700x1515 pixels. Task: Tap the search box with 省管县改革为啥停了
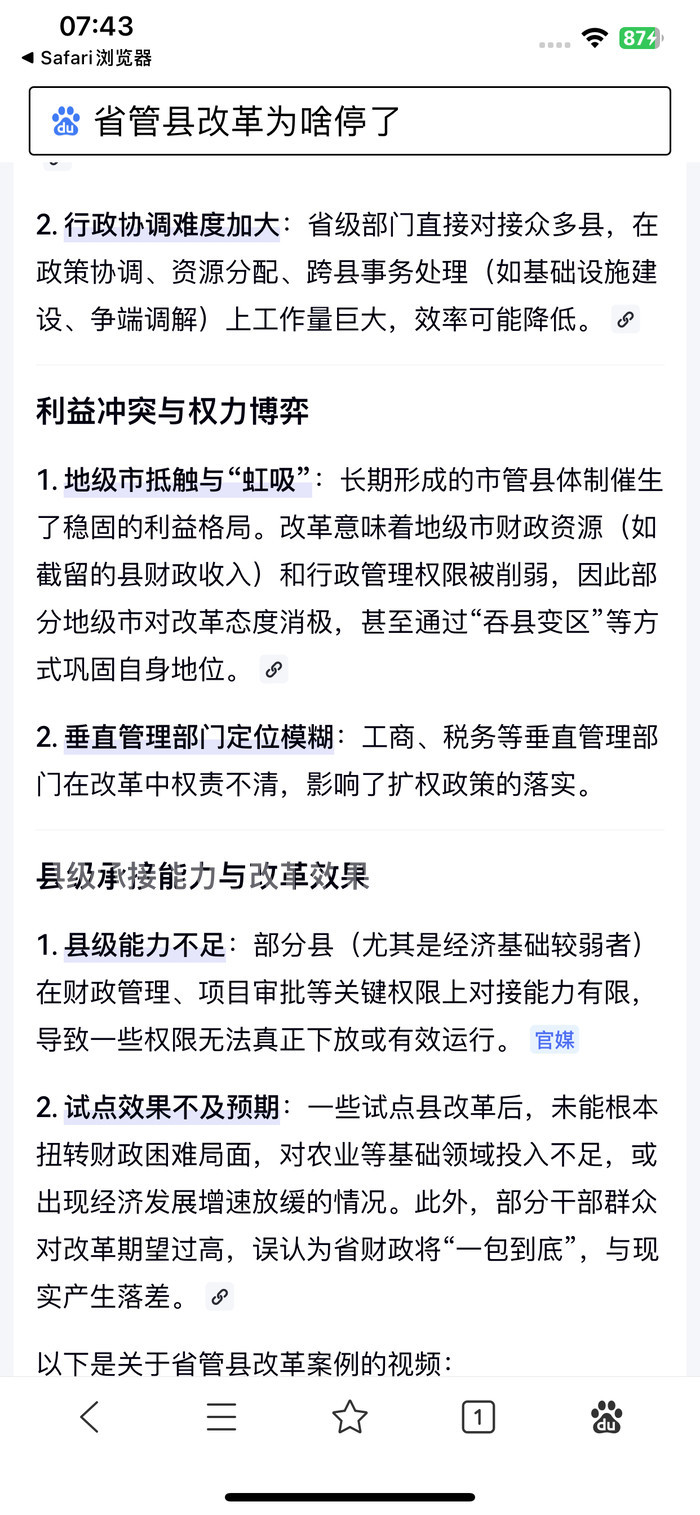pos(350,121)
